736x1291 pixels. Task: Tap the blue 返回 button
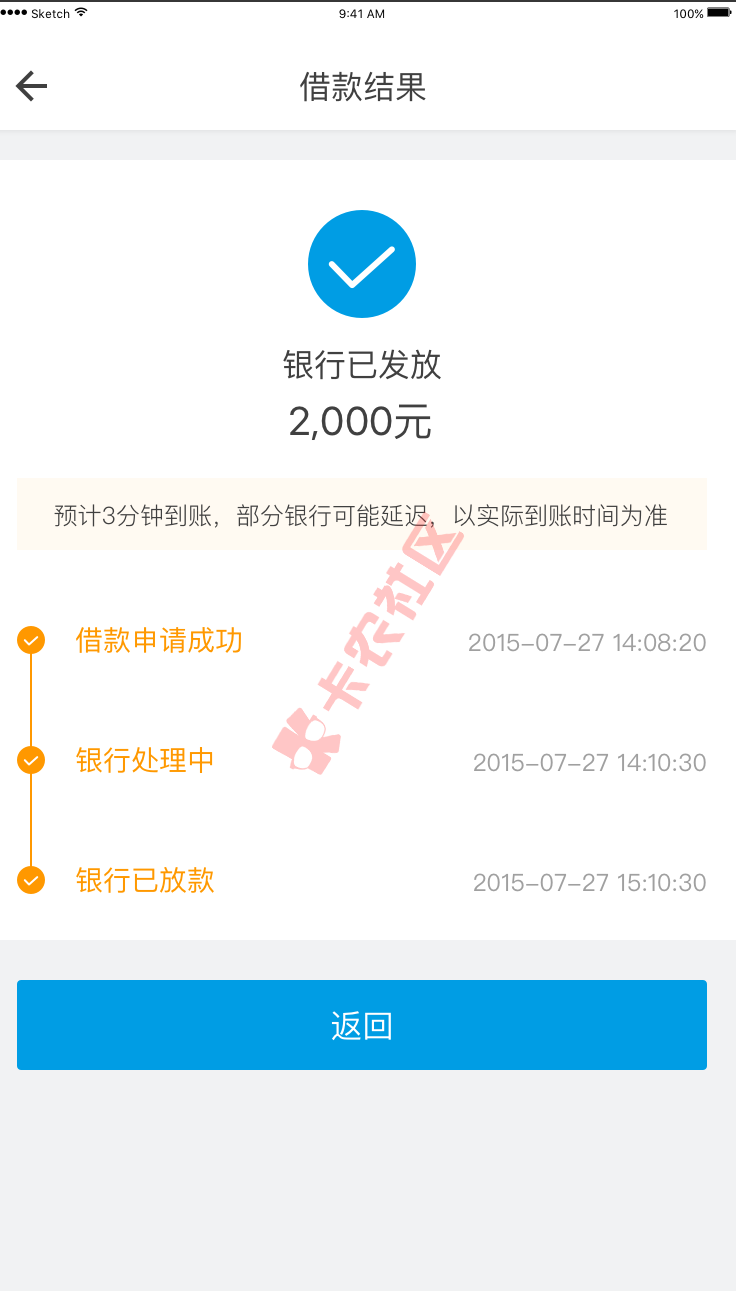point(361,1025)
